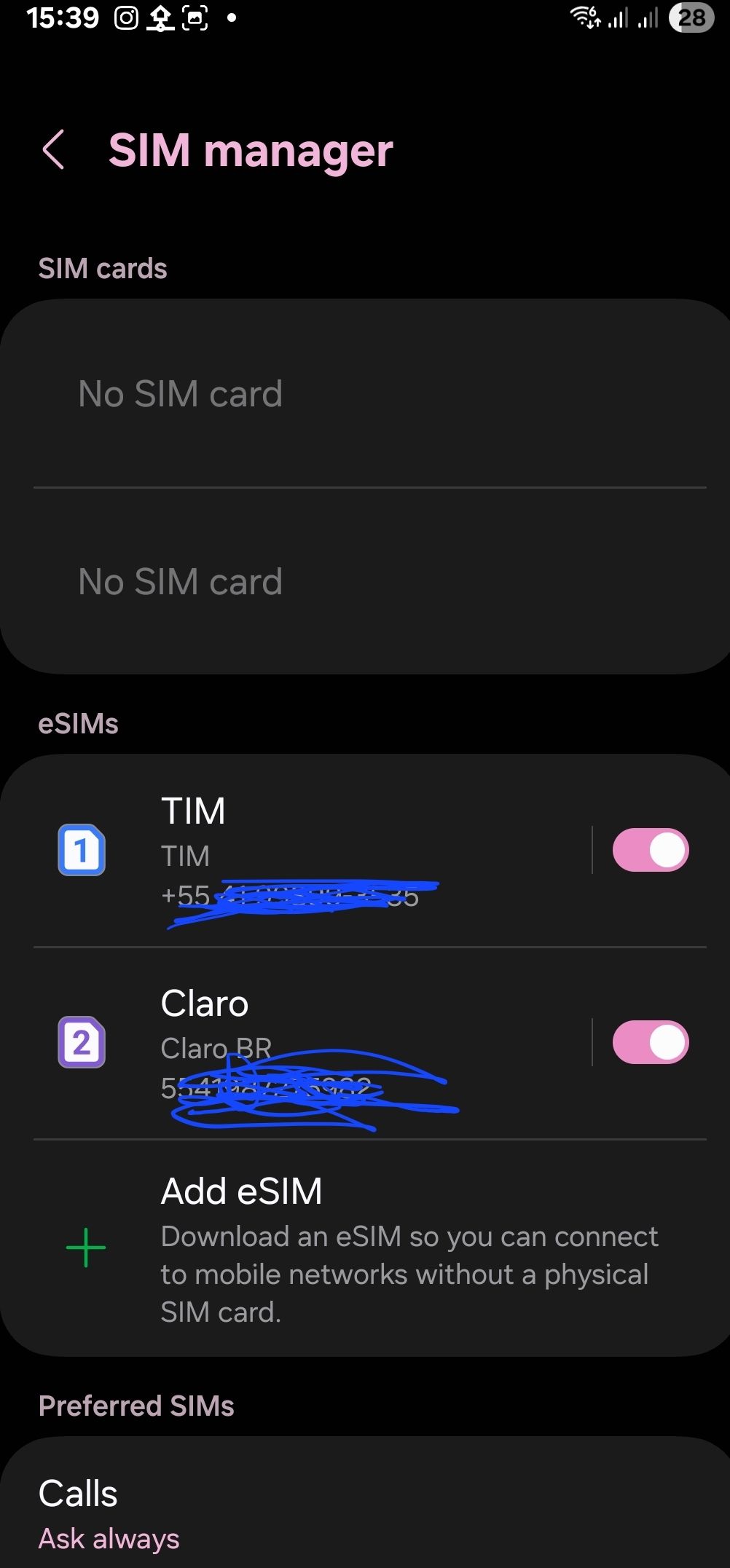730x1568 pixels.
Task: Toggle the second eSIM switch off
Action: click(x=649, y=1043)
